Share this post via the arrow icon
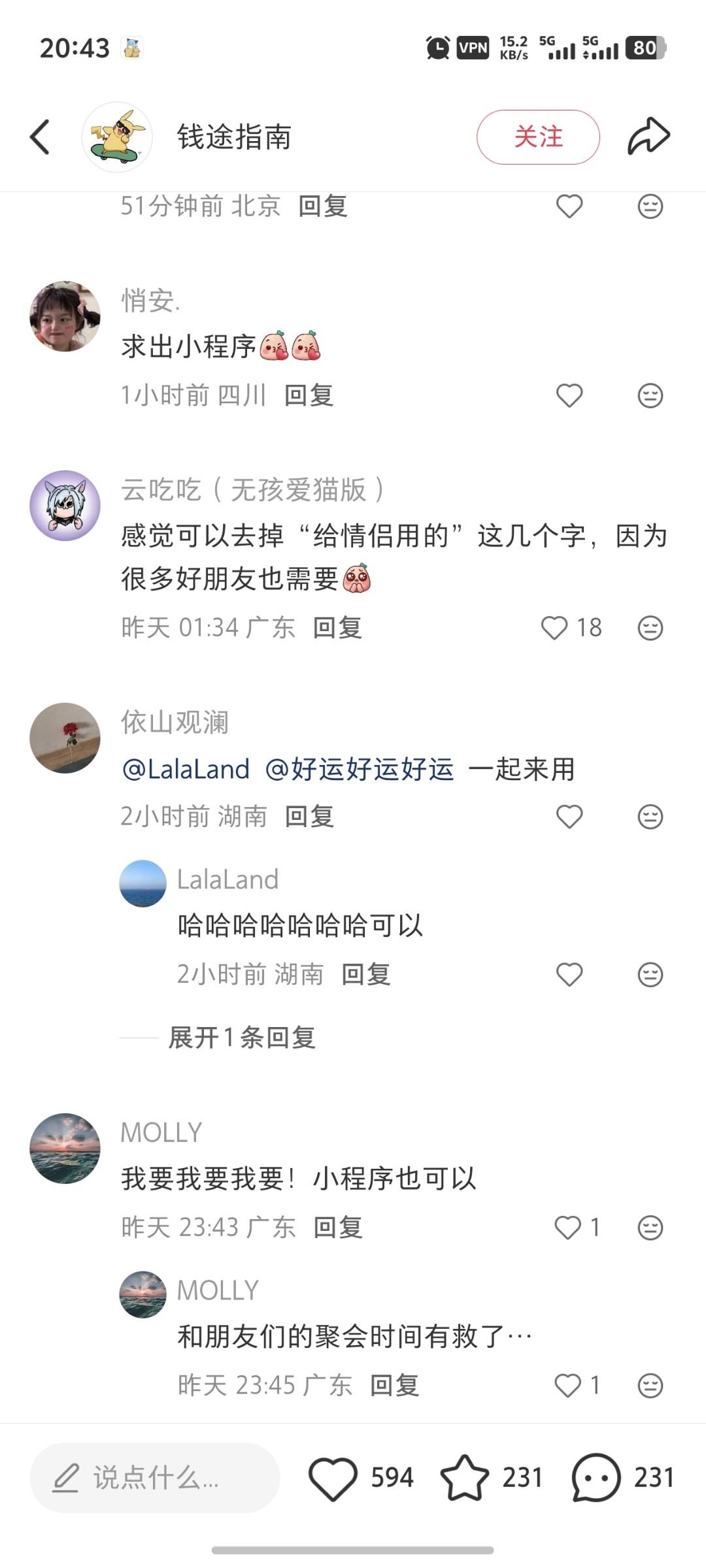This screenshot has width=706, height=1568. [x=649, y=136]
